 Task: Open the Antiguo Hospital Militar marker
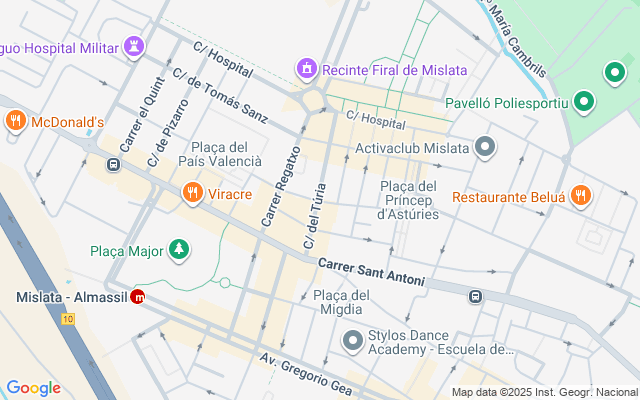pyautogui.click(x=133, y=46)
